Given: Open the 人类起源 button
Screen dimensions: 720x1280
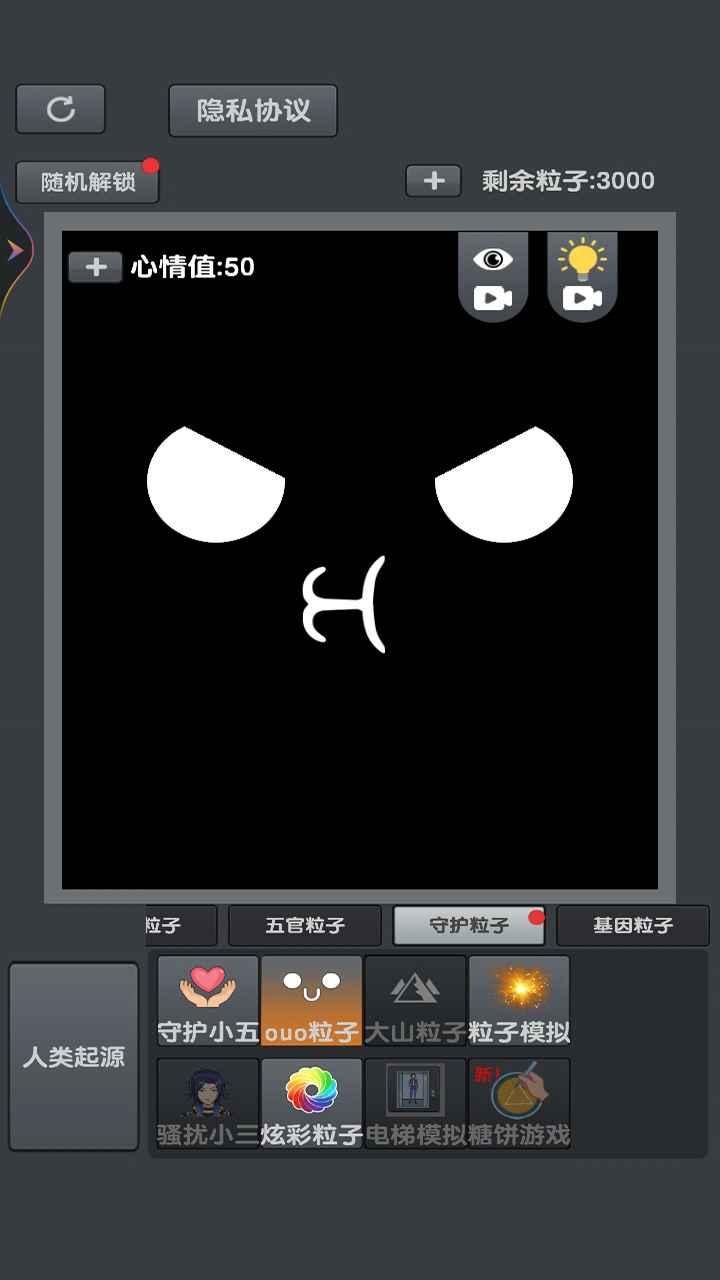Looking at the screenshot, I should (x=74, y=1057).
